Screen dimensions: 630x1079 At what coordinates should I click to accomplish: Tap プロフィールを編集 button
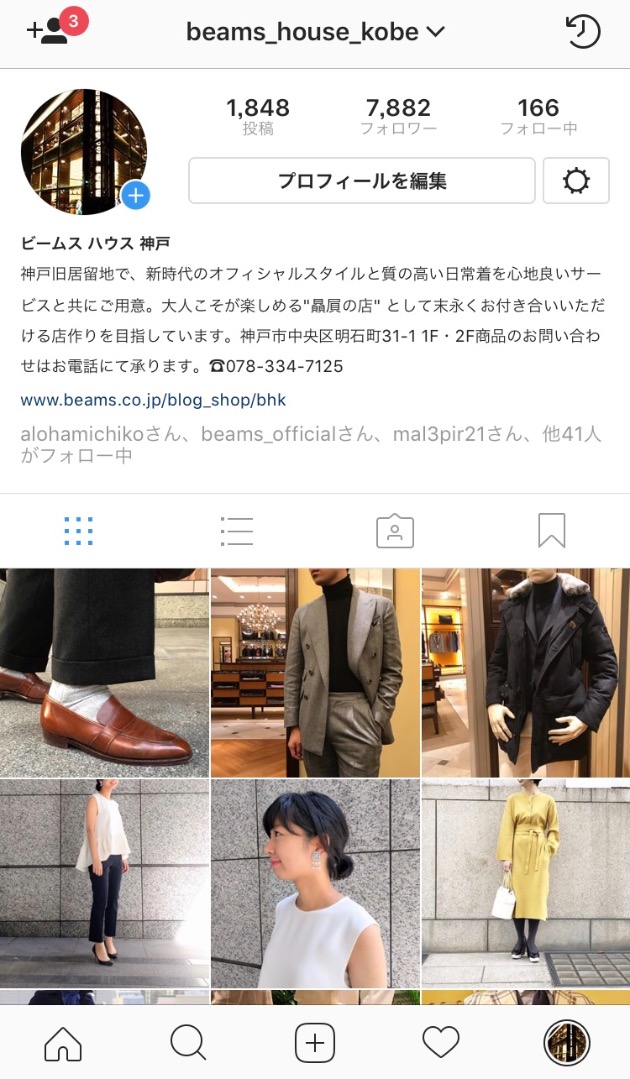coord(361,181)
